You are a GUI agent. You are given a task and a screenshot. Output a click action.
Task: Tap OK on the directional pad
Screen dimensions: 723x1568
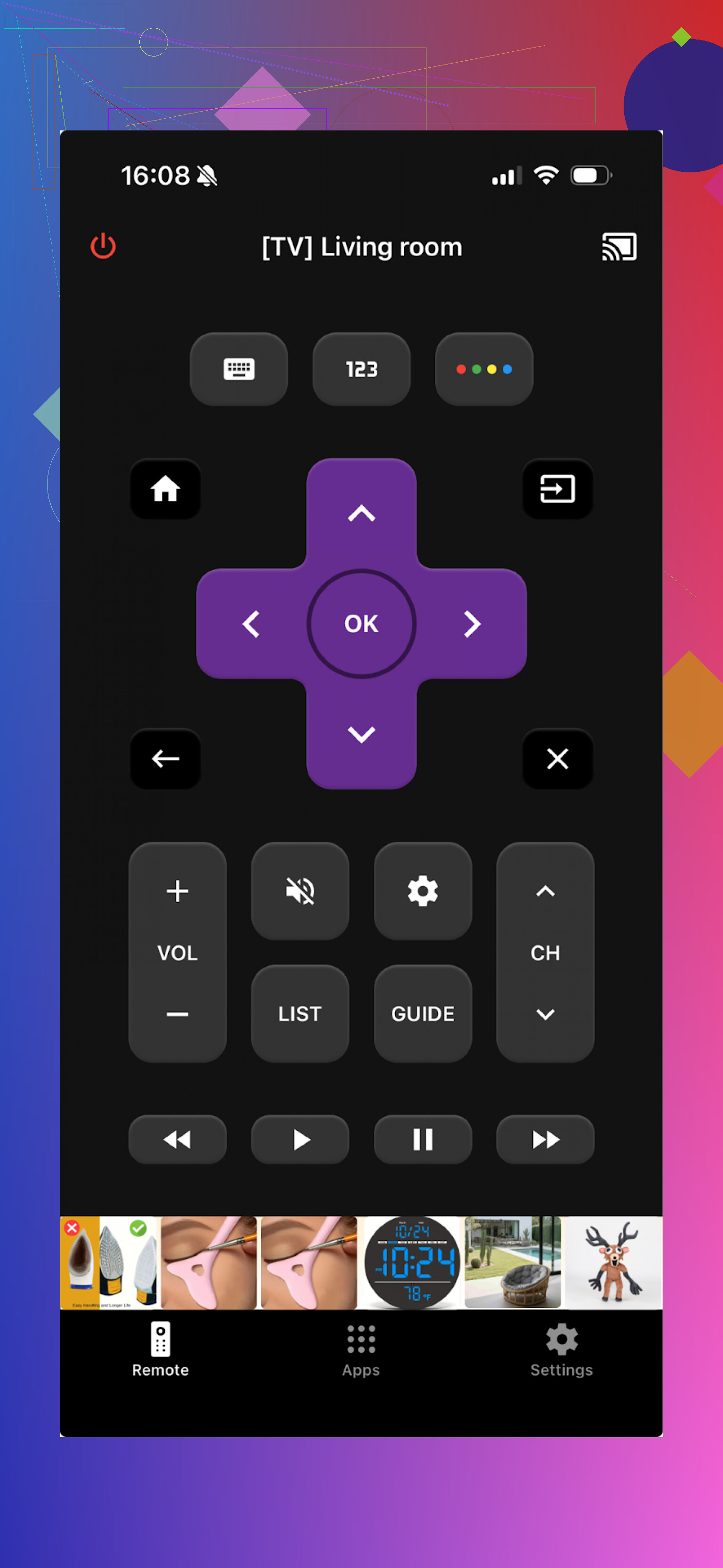coord(361,623)
